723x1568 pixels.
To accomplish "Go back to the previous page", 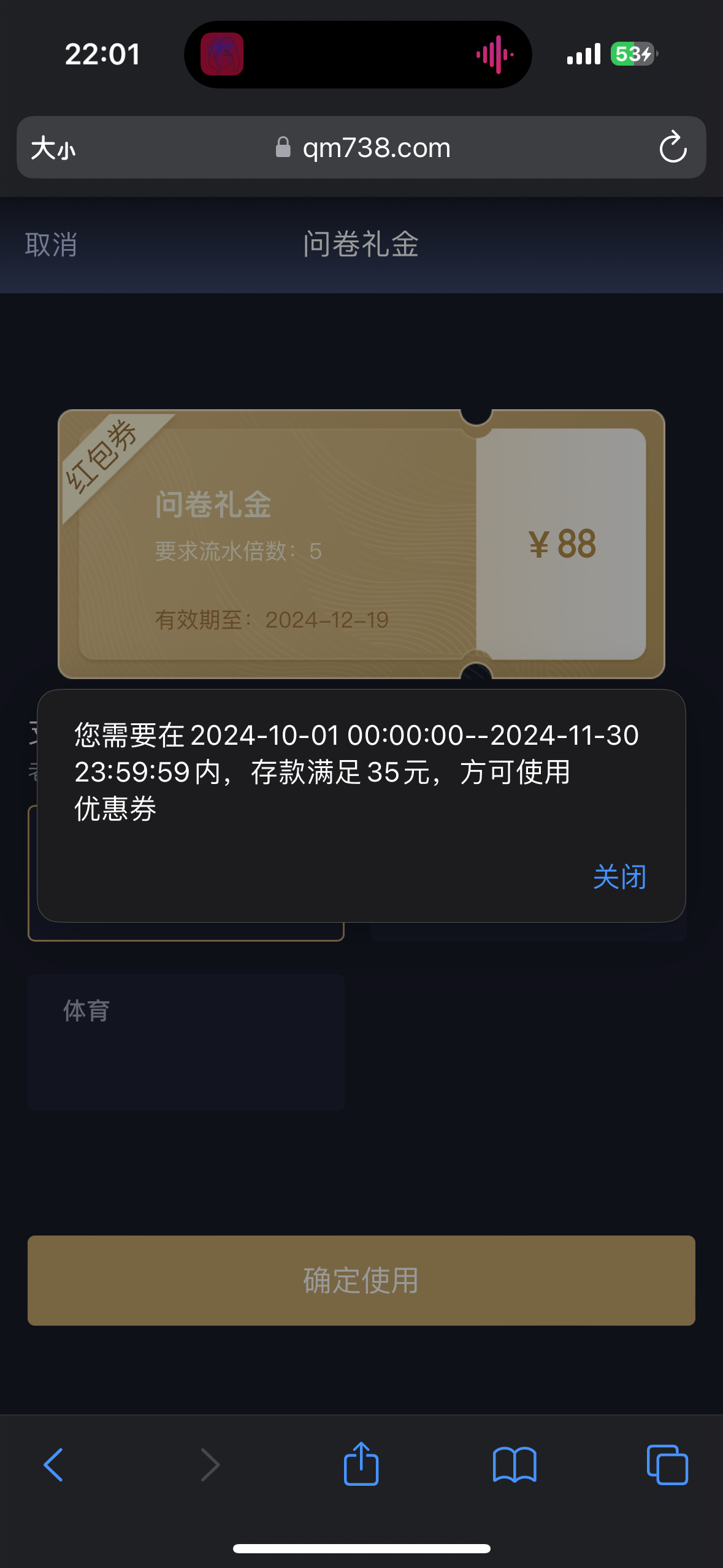I will [x=53, y=1465].
